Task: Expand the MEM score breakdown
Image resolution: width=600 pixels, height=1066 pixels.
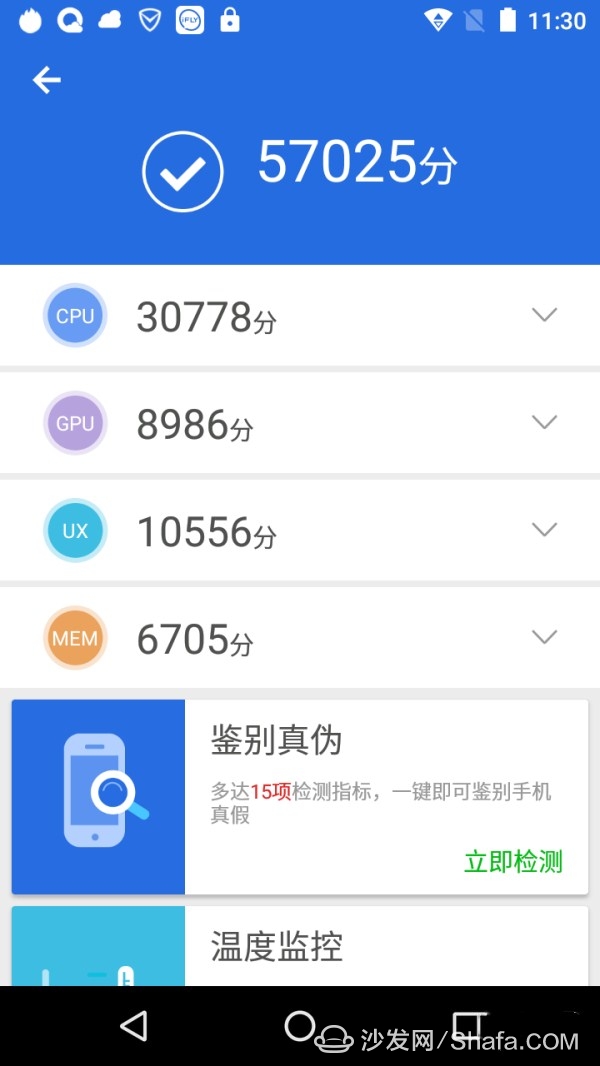Action: [x=544, y=637]
